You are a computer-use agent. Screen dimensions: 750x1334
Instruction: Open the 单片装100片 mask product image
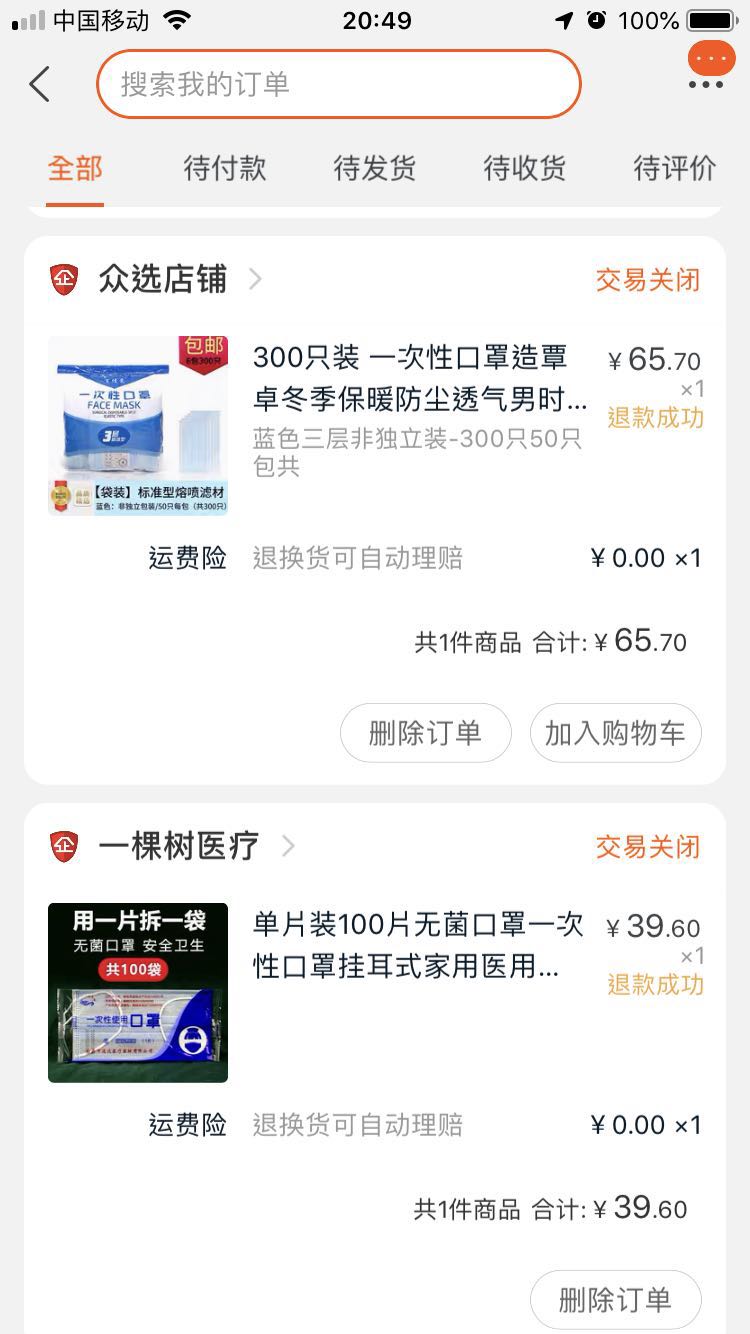pos(138,992)
